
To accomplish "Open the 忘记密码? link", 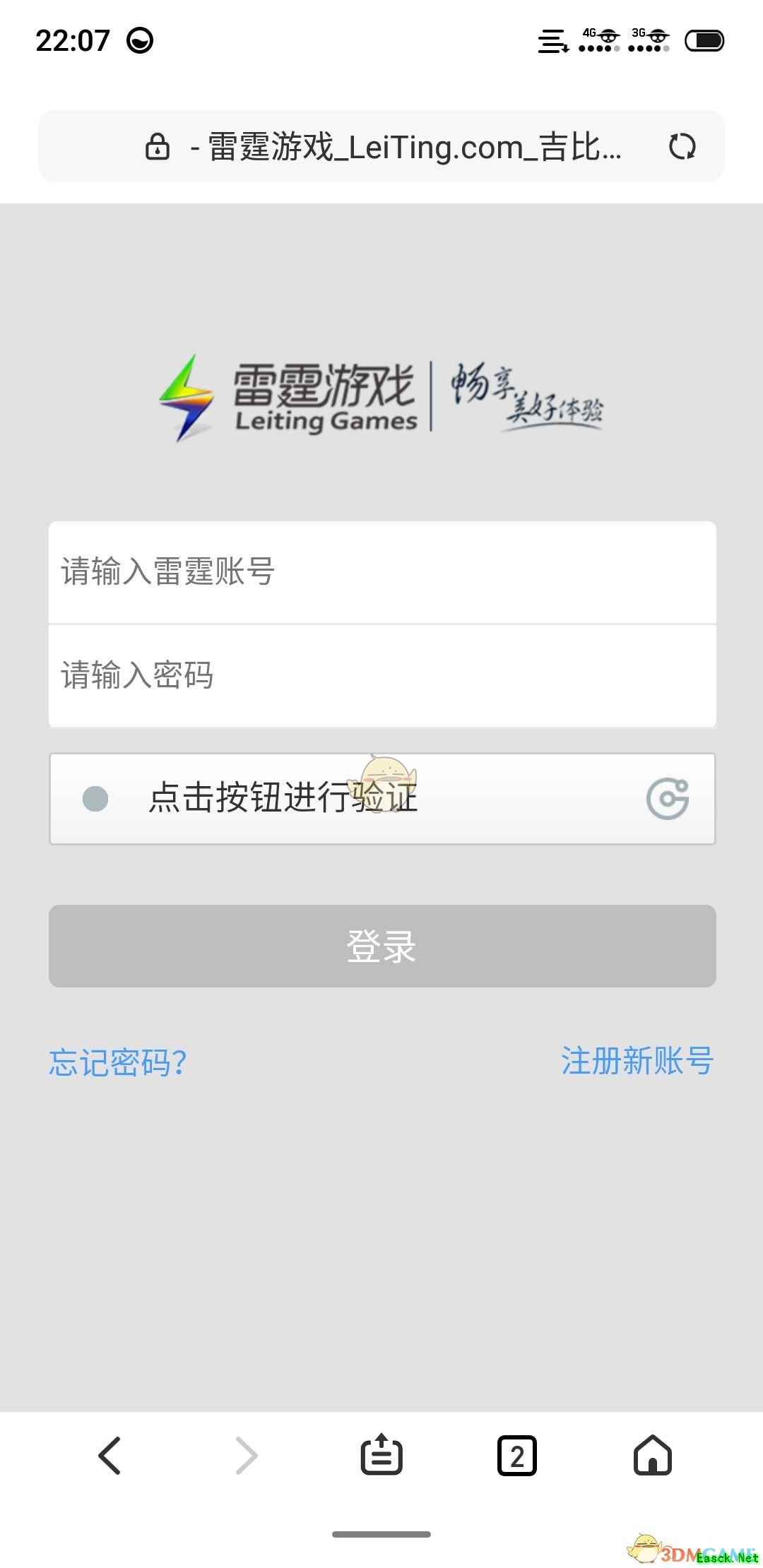I will (x=118, y=1062).
